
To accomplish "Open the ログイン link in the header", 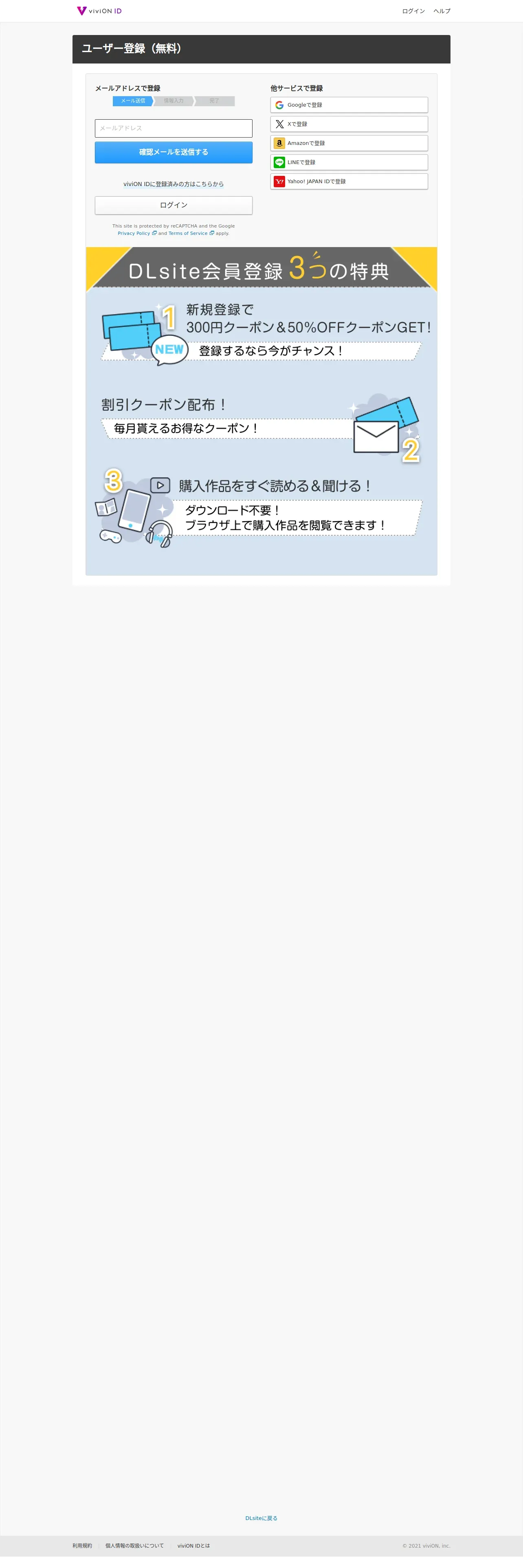I will click(413, 11).
